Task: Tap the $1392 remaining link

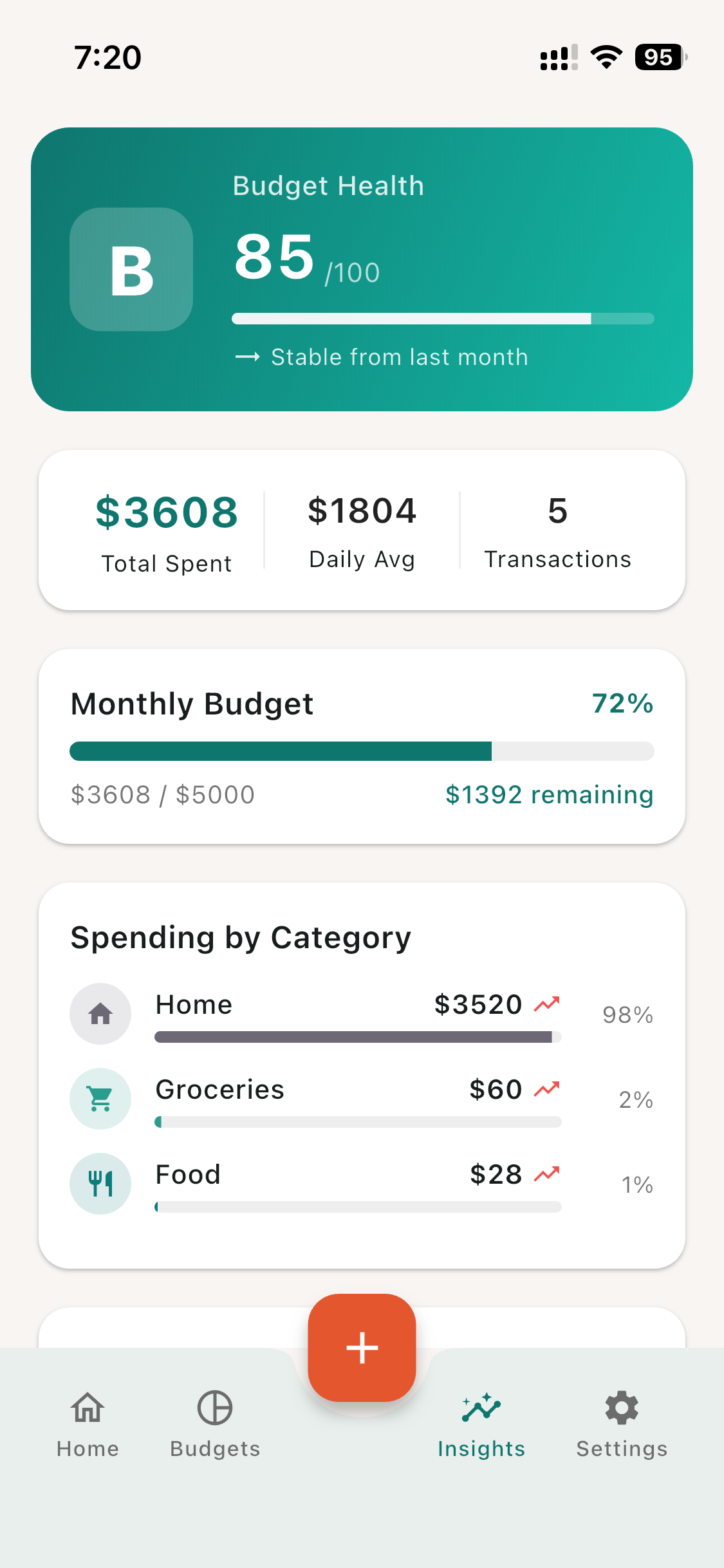Action: tap(550, 794)
